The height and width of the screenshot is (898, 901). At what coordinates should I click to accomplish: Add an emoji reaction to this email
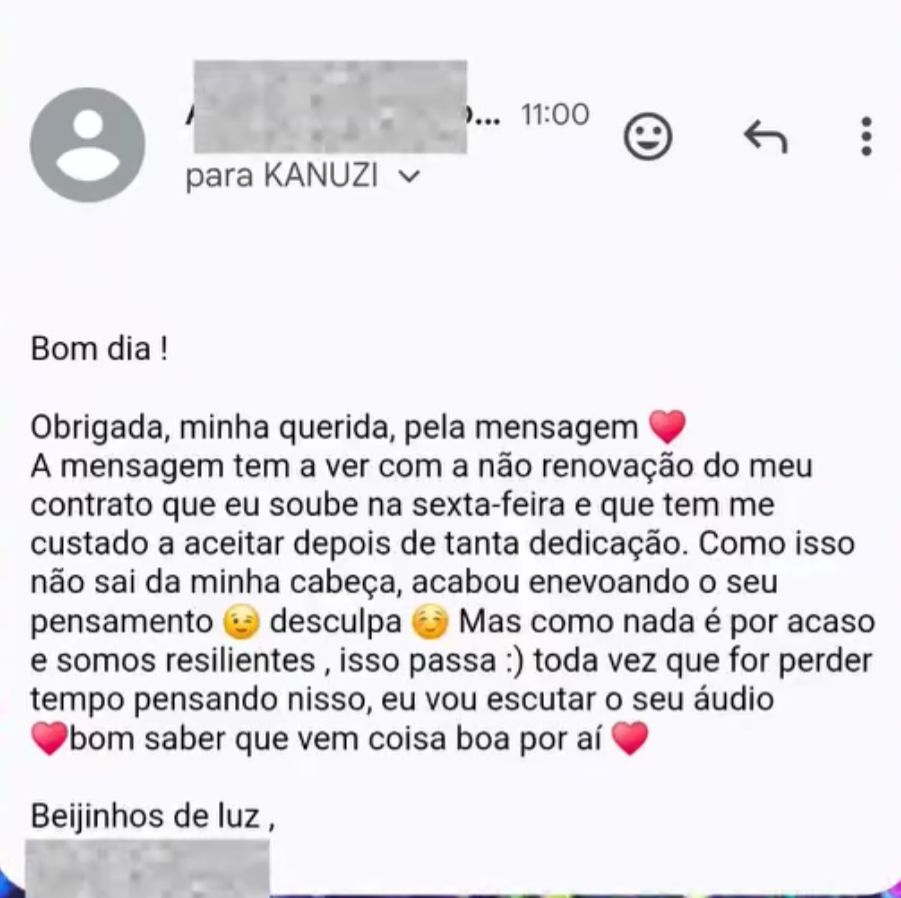pyautogui.click(x=648, y=137)
